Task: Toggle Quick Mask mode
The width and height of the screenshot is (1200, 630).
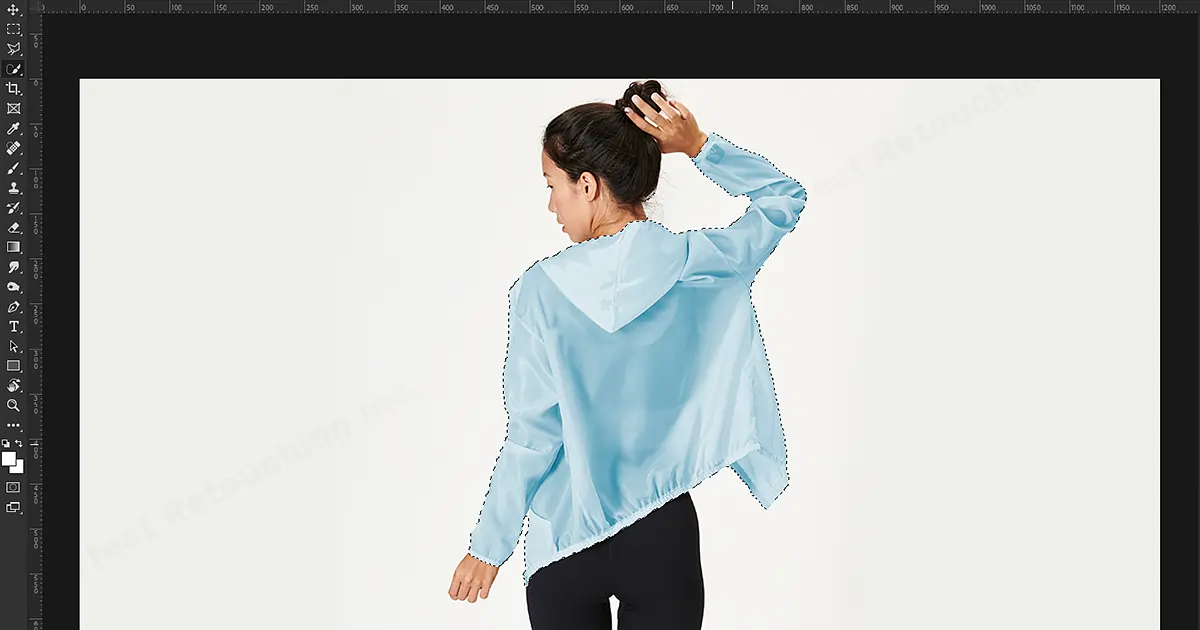Action: point(14,487)
